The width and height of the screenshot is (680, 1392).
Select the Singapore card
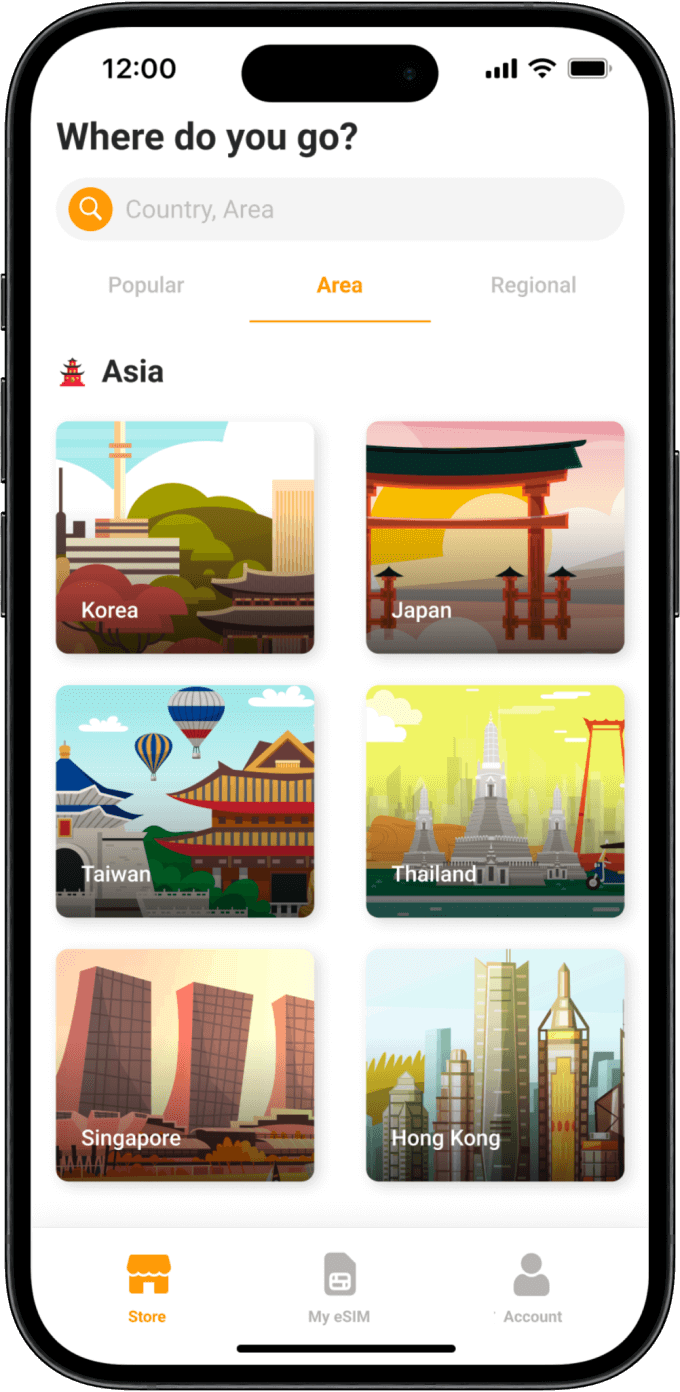[185, 1065]
